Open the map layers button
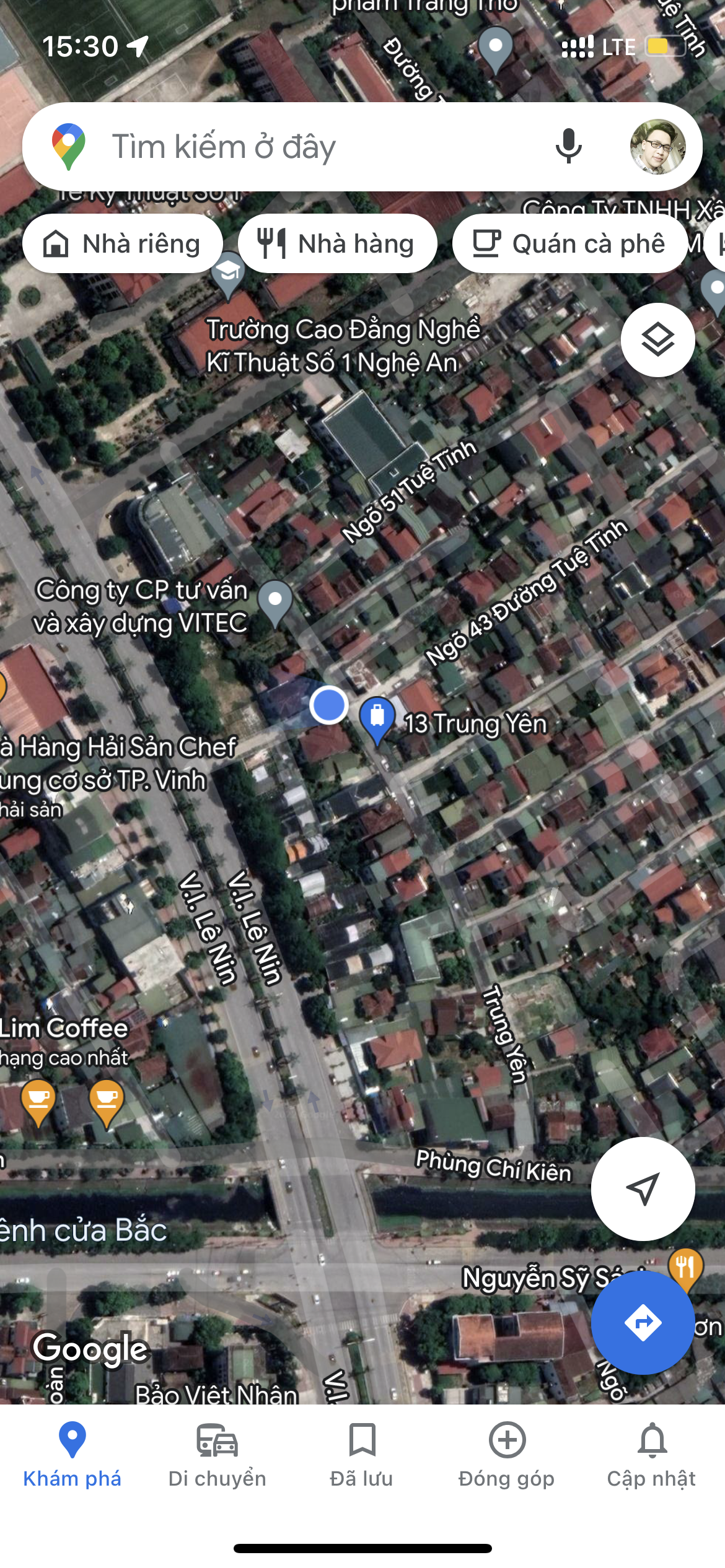The height and width of the screenshot is (1568, 725). 657,340
